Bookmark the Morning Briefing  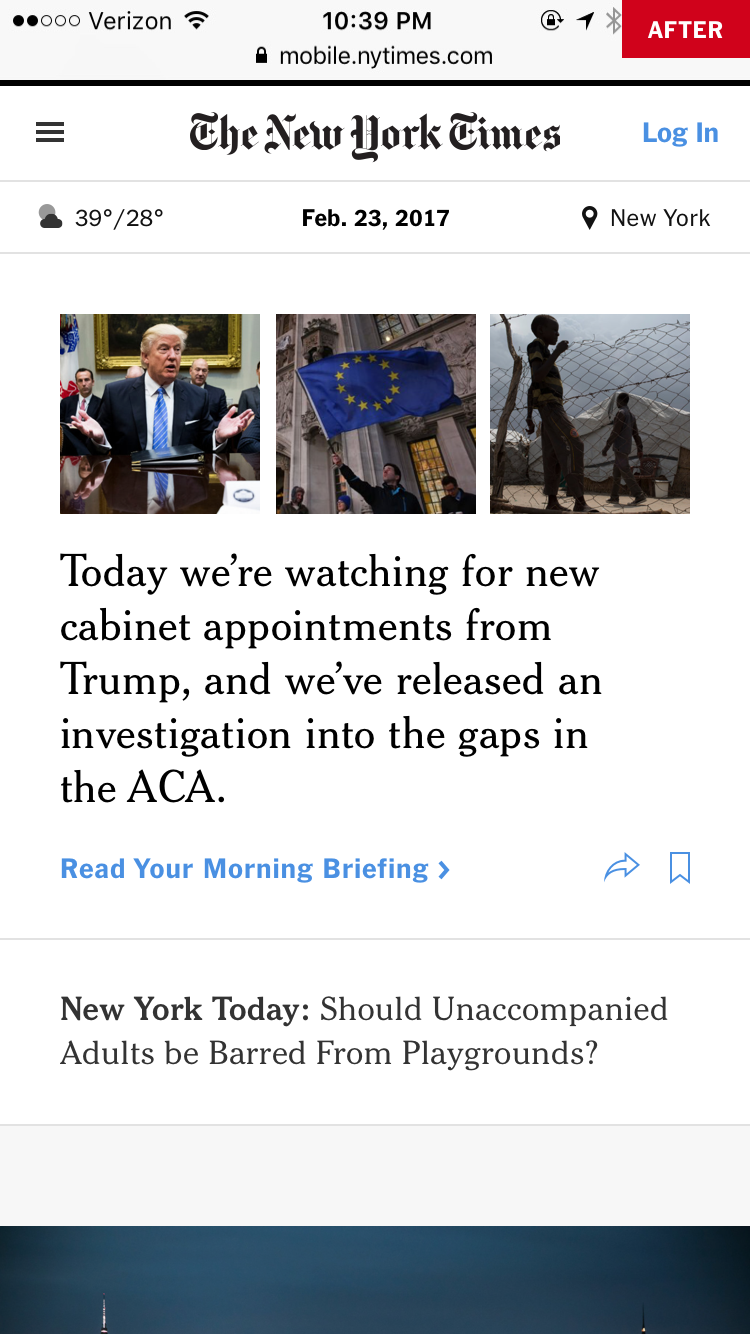tap(680, 867)
